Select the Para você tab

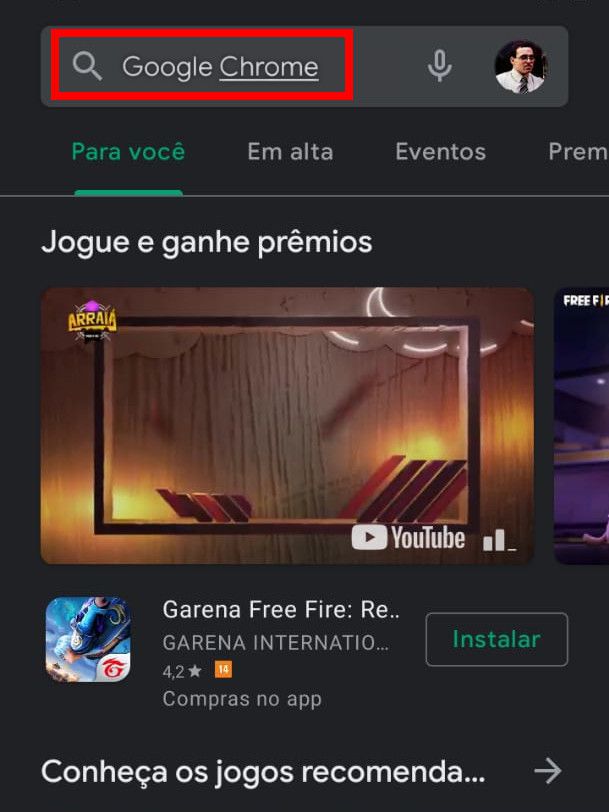(128, 152)
